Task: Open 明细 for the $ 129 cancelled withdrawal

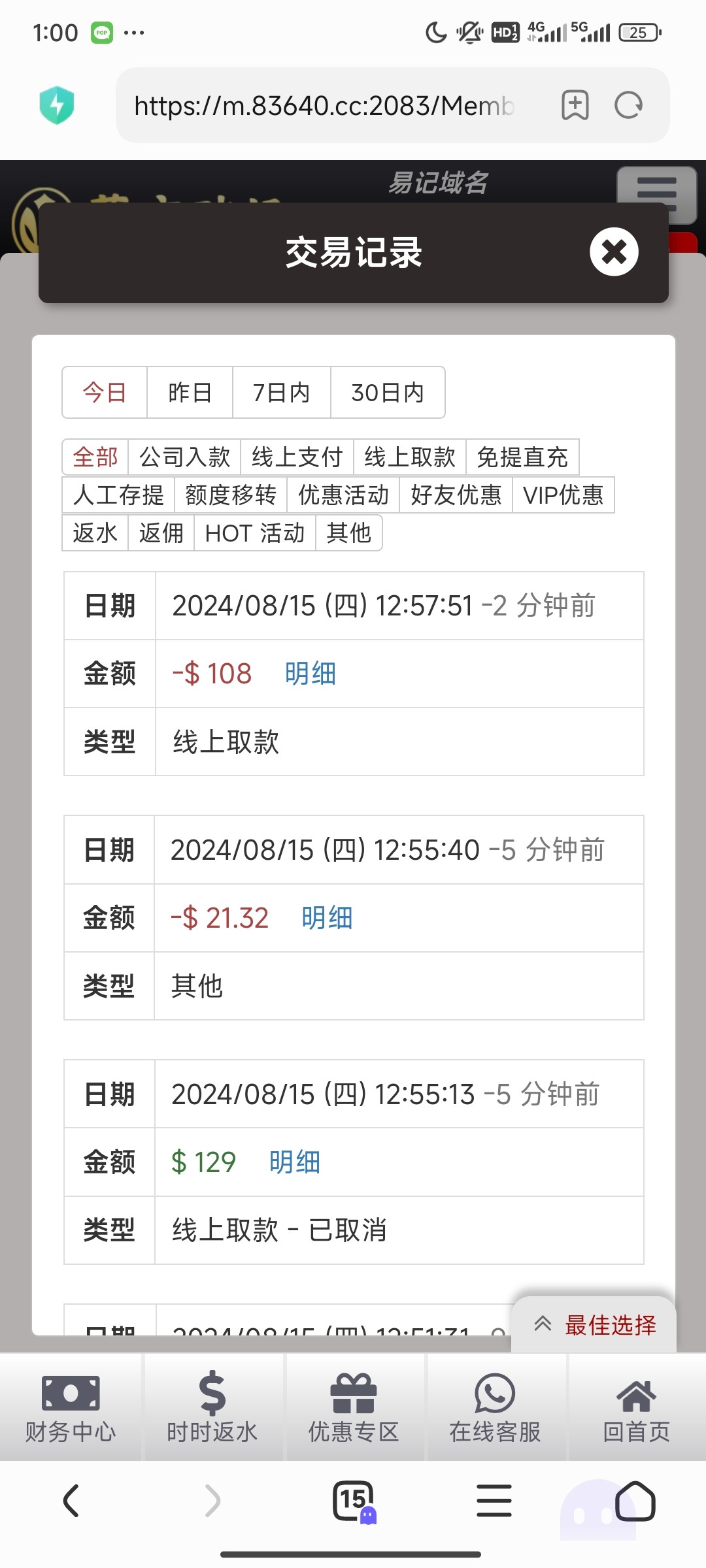Action: 295,1162
